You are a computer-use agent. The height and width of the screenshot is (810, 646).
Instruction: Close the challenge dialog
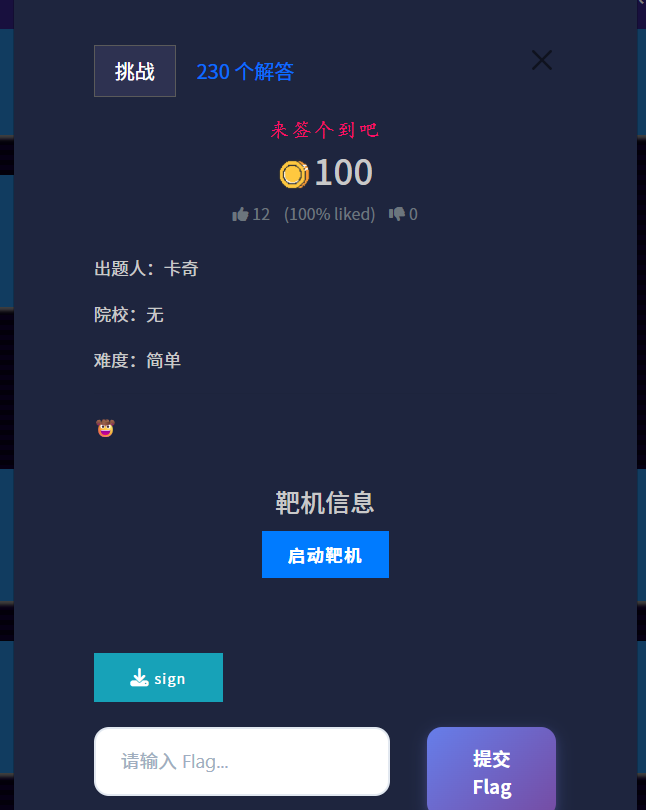click(x=541, y=61)
